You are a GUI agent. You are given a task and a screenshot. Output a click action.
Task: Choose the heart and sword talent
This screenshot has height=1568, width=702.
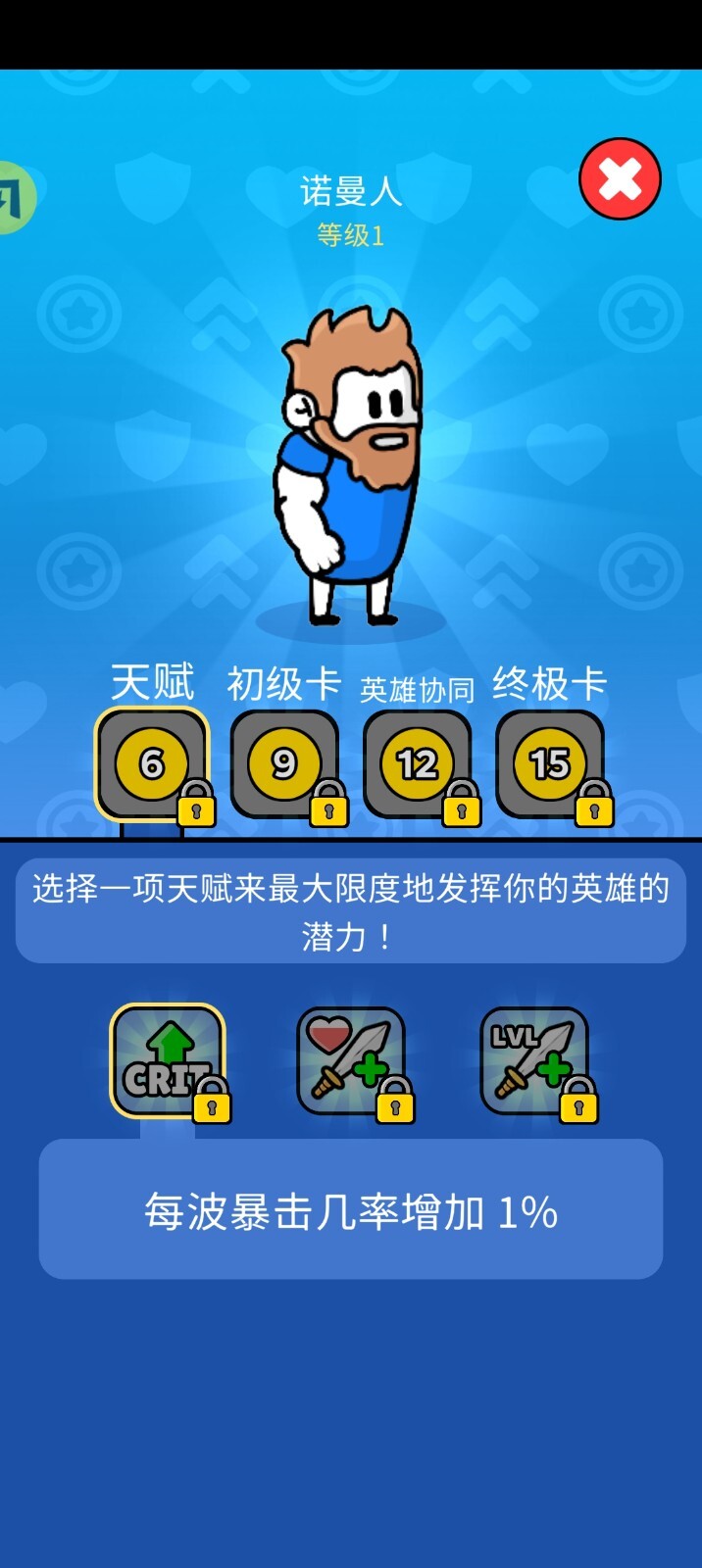351,1061
